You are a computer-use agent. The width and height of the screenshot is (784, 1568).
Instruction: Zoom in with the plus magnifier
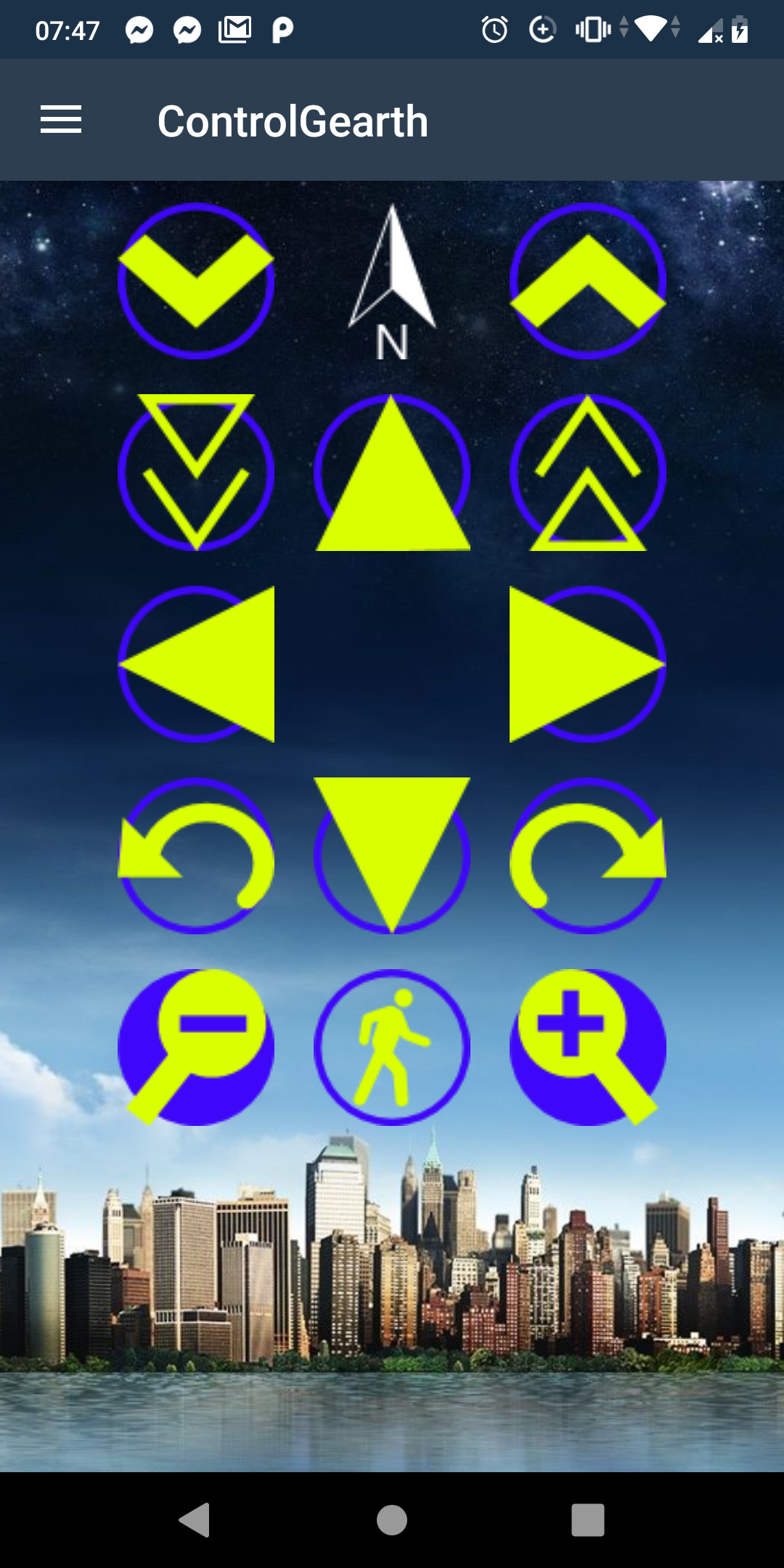click(x=588, y=1048)
